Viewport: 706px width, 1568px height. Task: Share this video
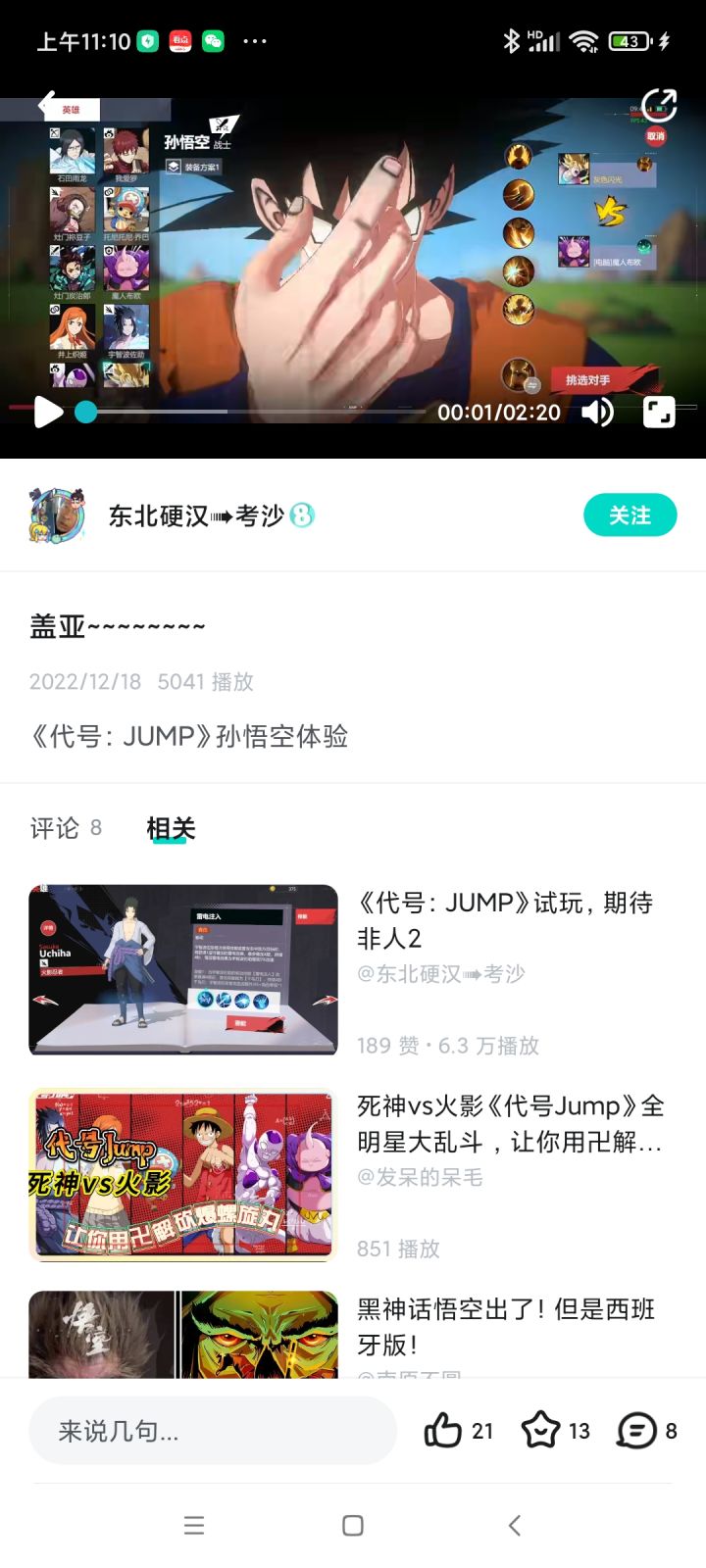pyautogui.click(x=659, y=105)
